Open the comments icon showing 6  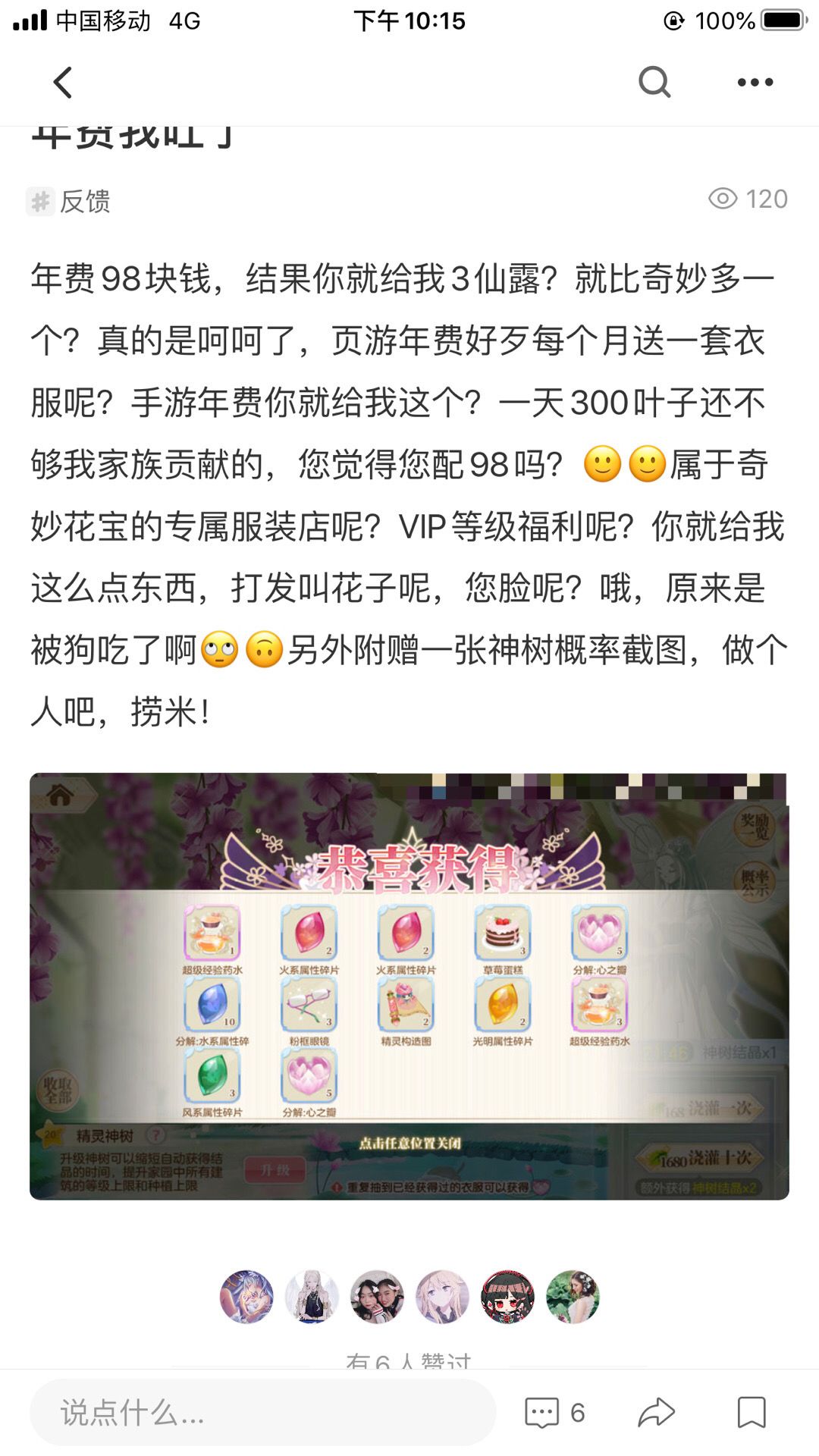[x=554, y=1413]
